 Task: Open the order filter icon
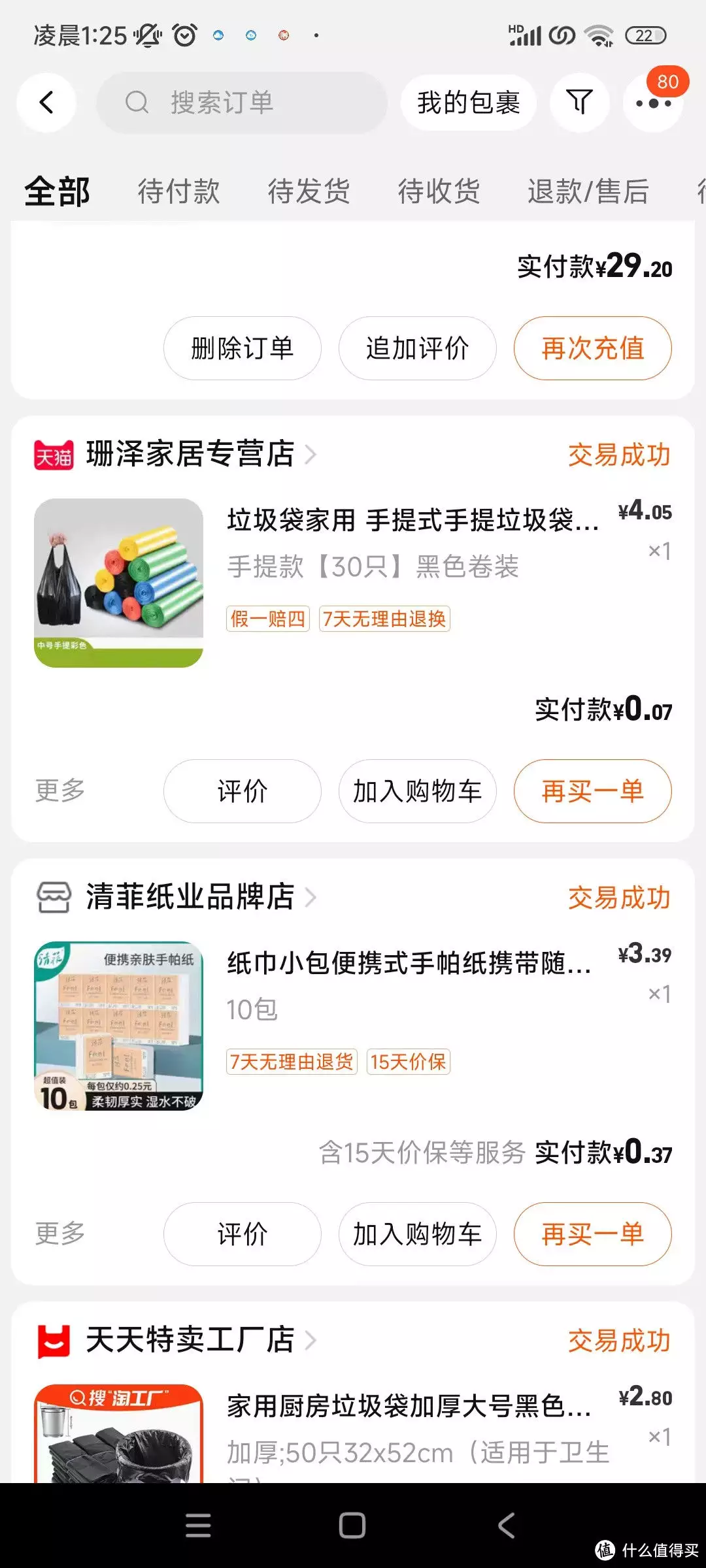click(x=579, y=103)
